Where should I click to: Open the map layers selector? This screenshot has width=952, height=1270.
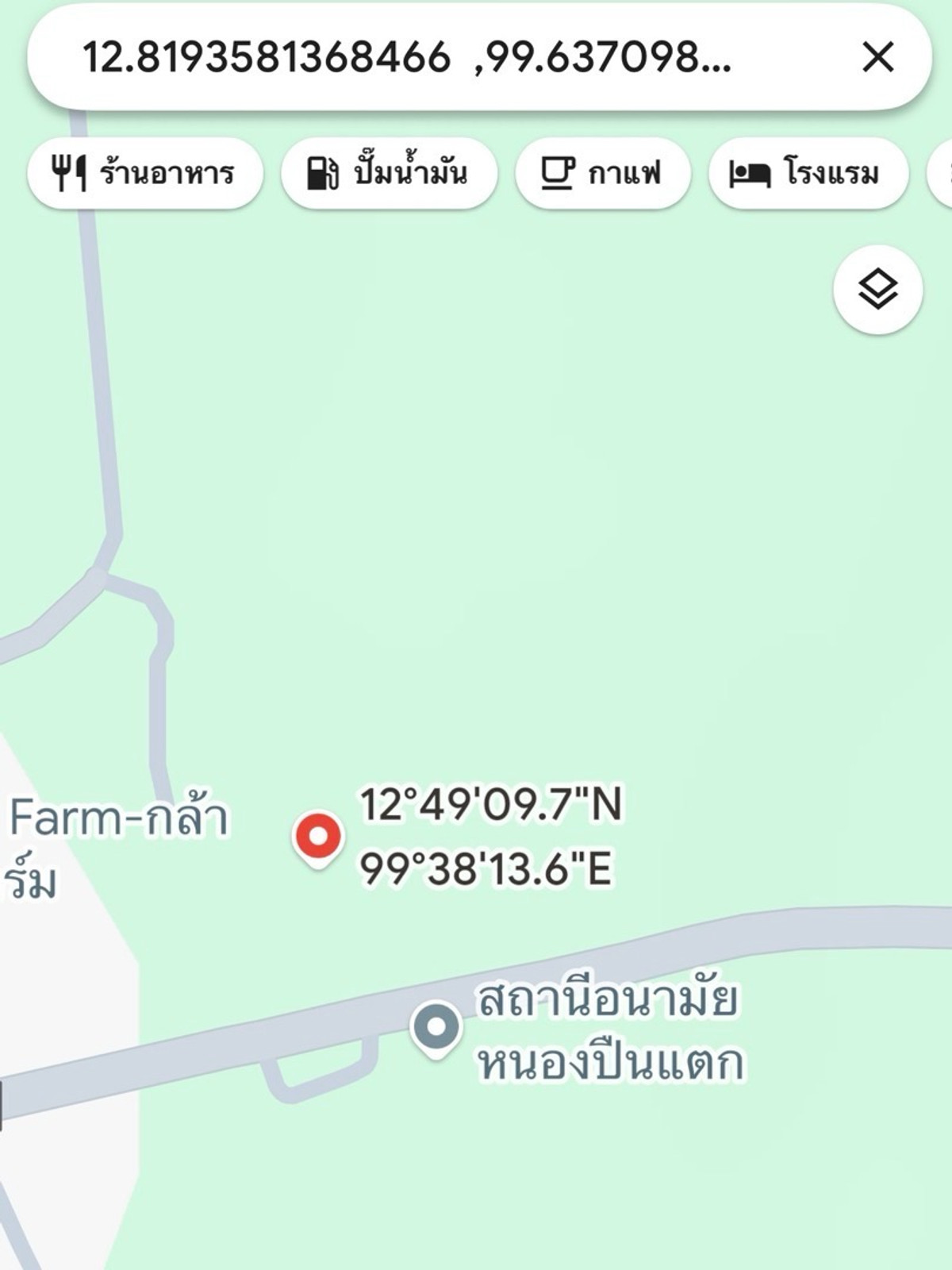(877, 289)
